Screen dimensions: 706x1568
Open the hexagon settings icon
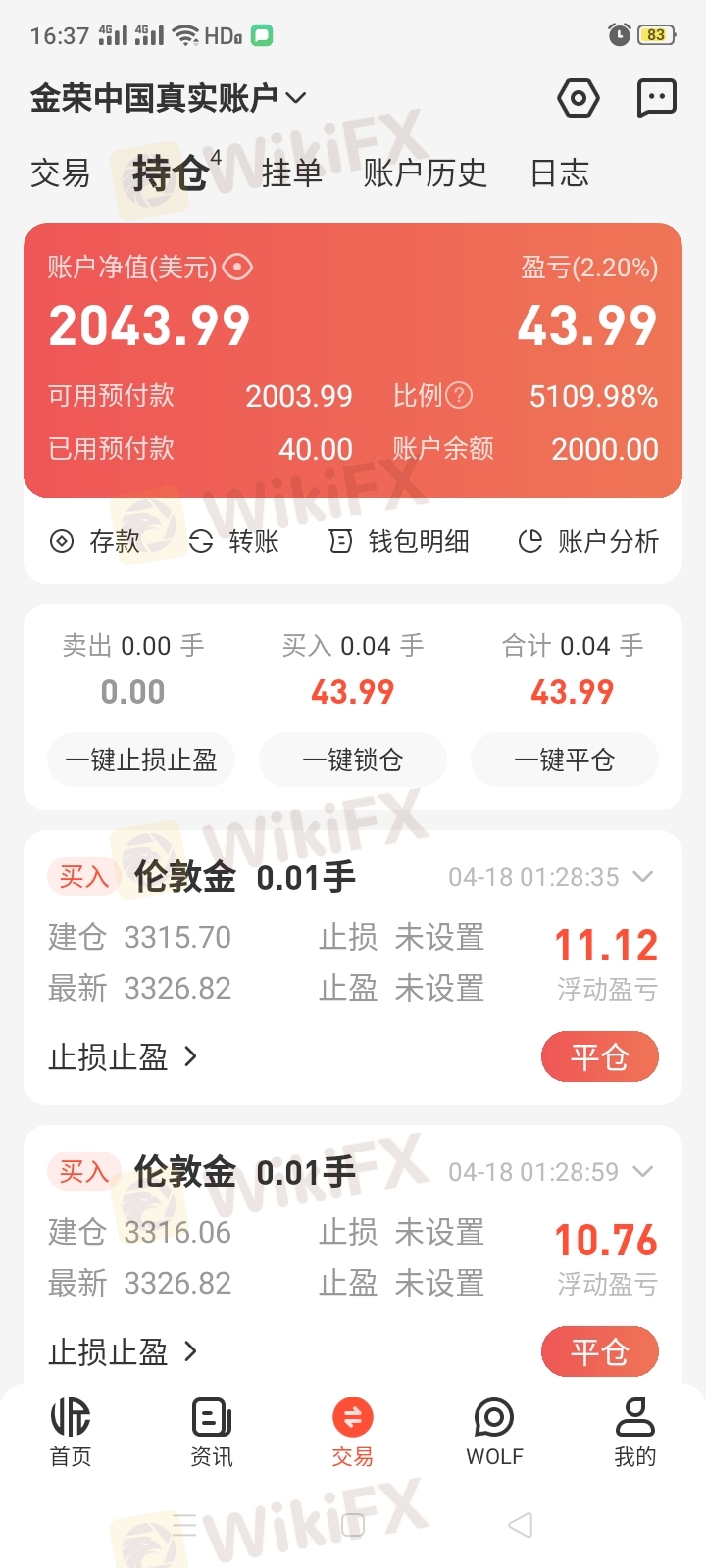coord(579,98)
